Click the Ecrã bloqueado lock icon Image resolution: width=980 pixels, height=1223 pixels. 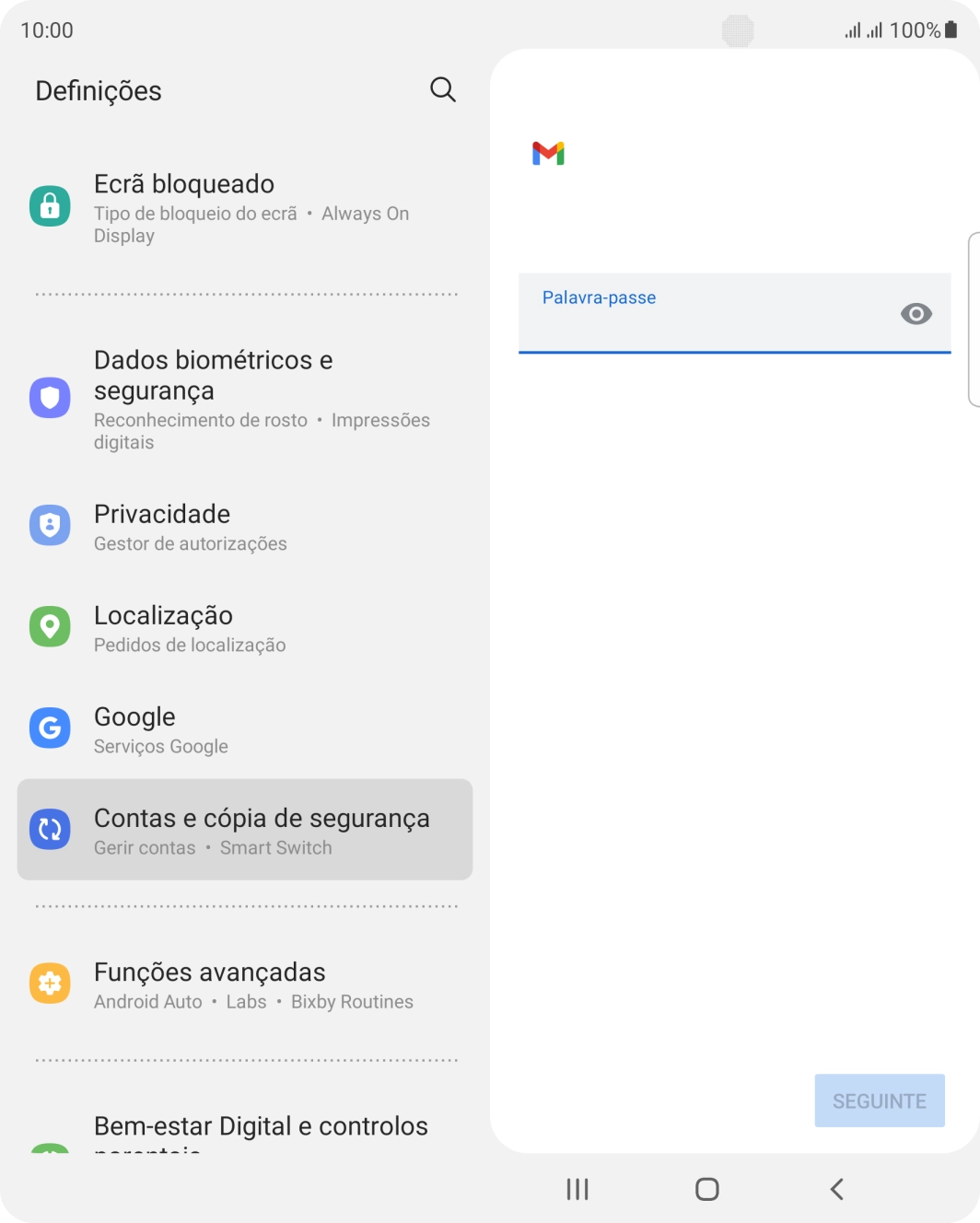pos(50,205)
